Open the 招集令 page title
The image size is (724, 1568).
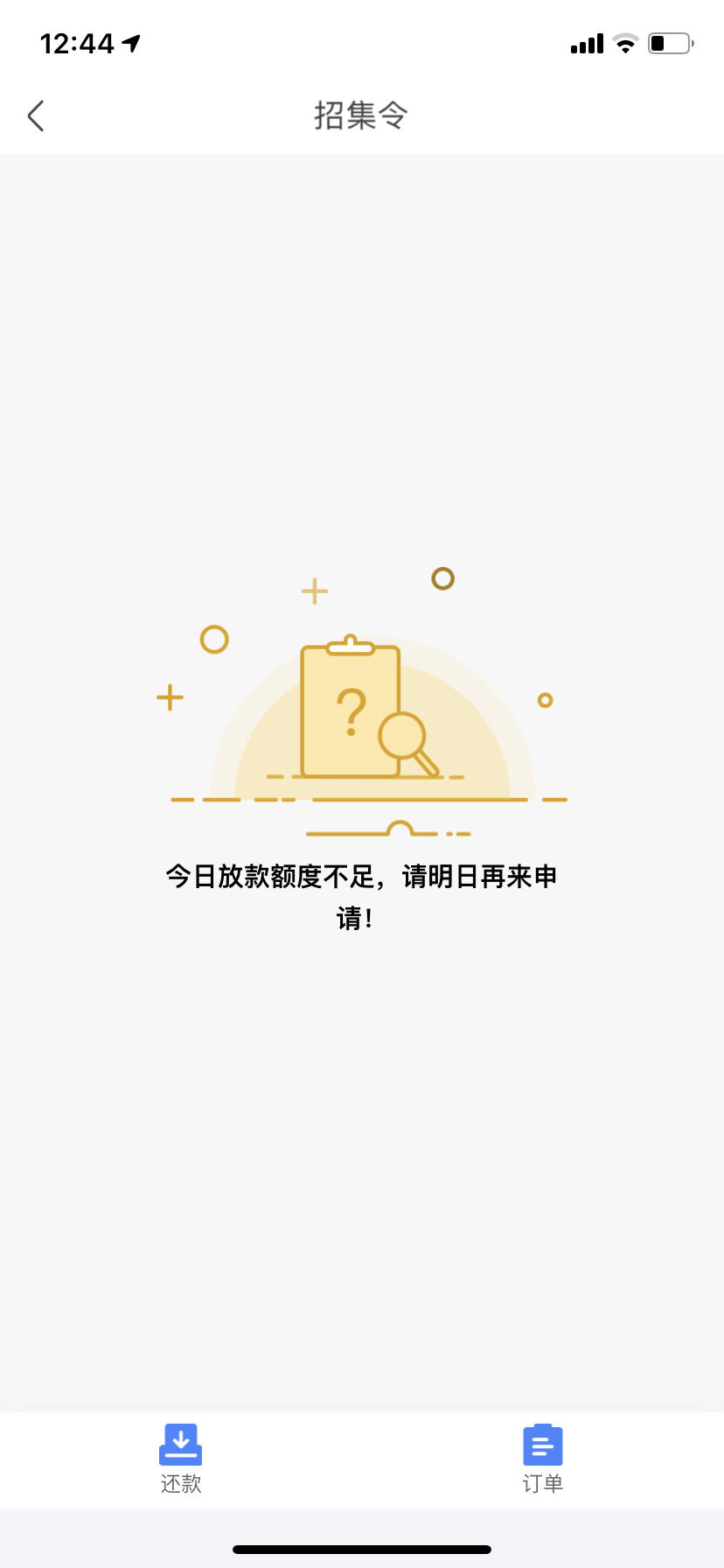pos(361,115)
